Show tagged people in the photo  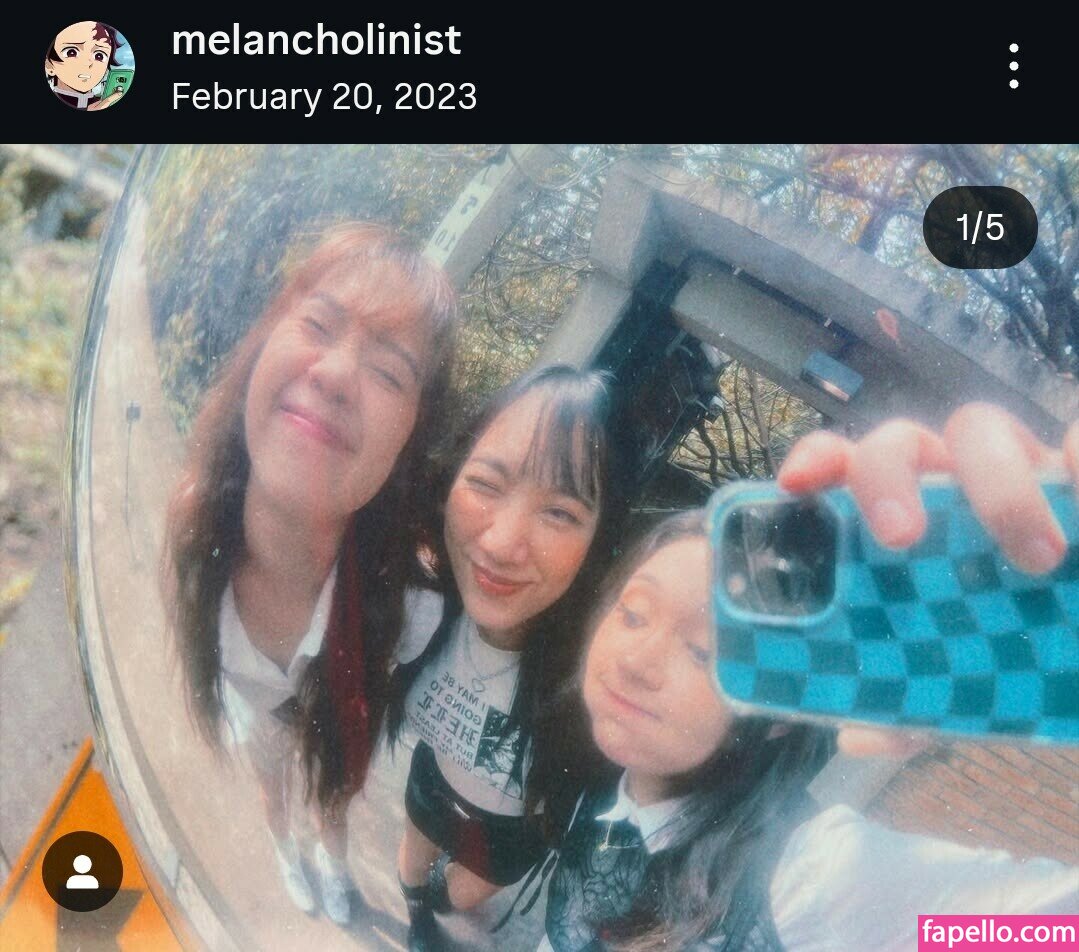(x=82, y=871)
